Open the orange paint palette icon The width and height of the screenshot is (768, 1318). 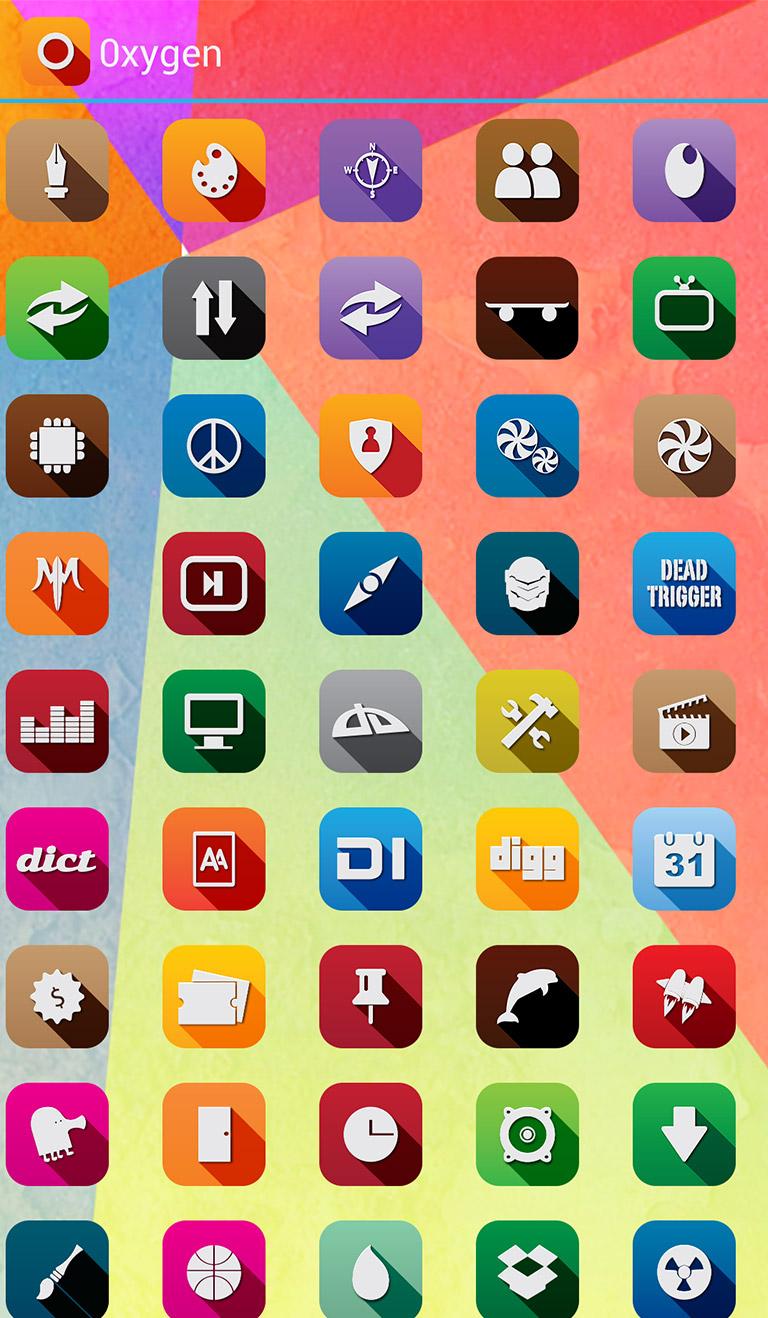[x=214, y=170]
